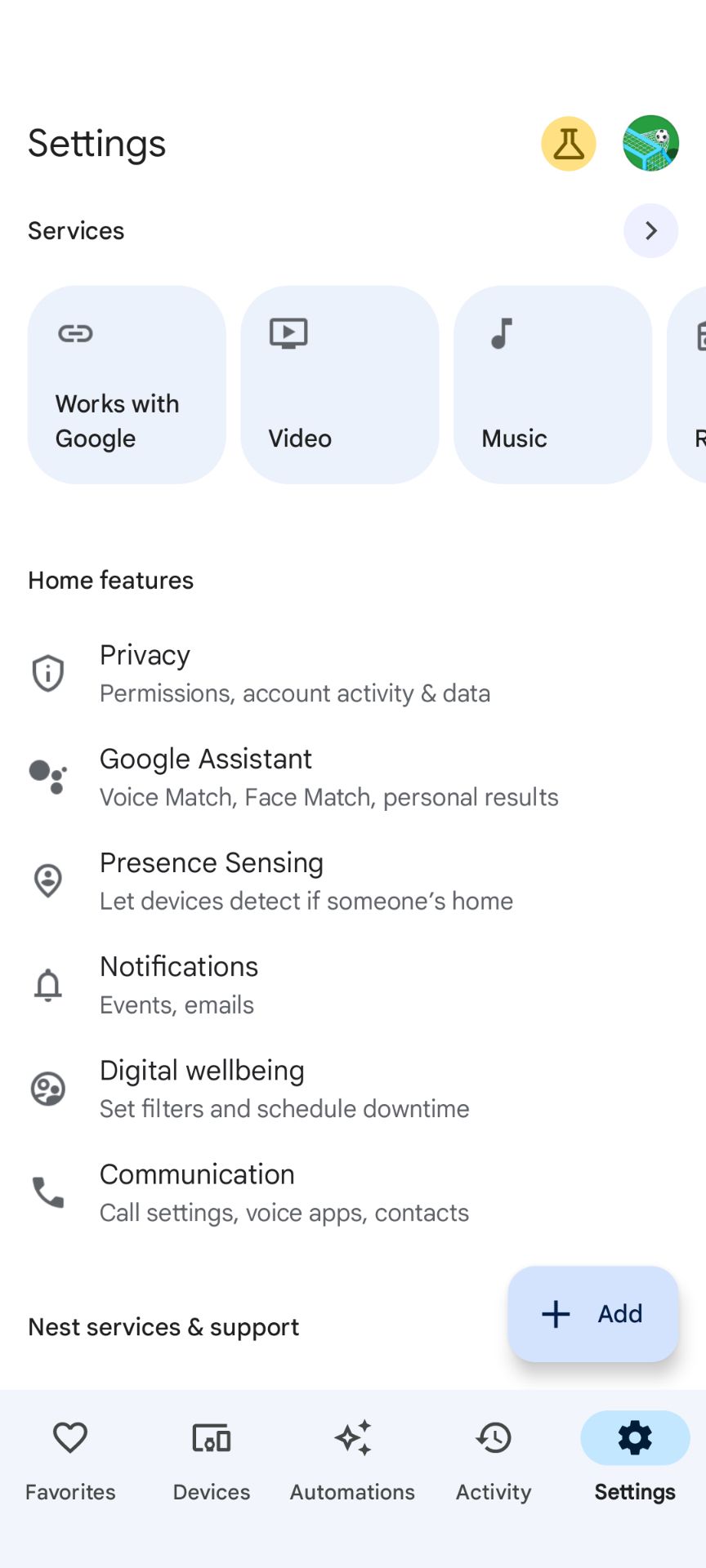Image resolution: width=706 pixels, height=1568 pixels.
Task: Open Nest services & support
Action: pos(163,1326)
